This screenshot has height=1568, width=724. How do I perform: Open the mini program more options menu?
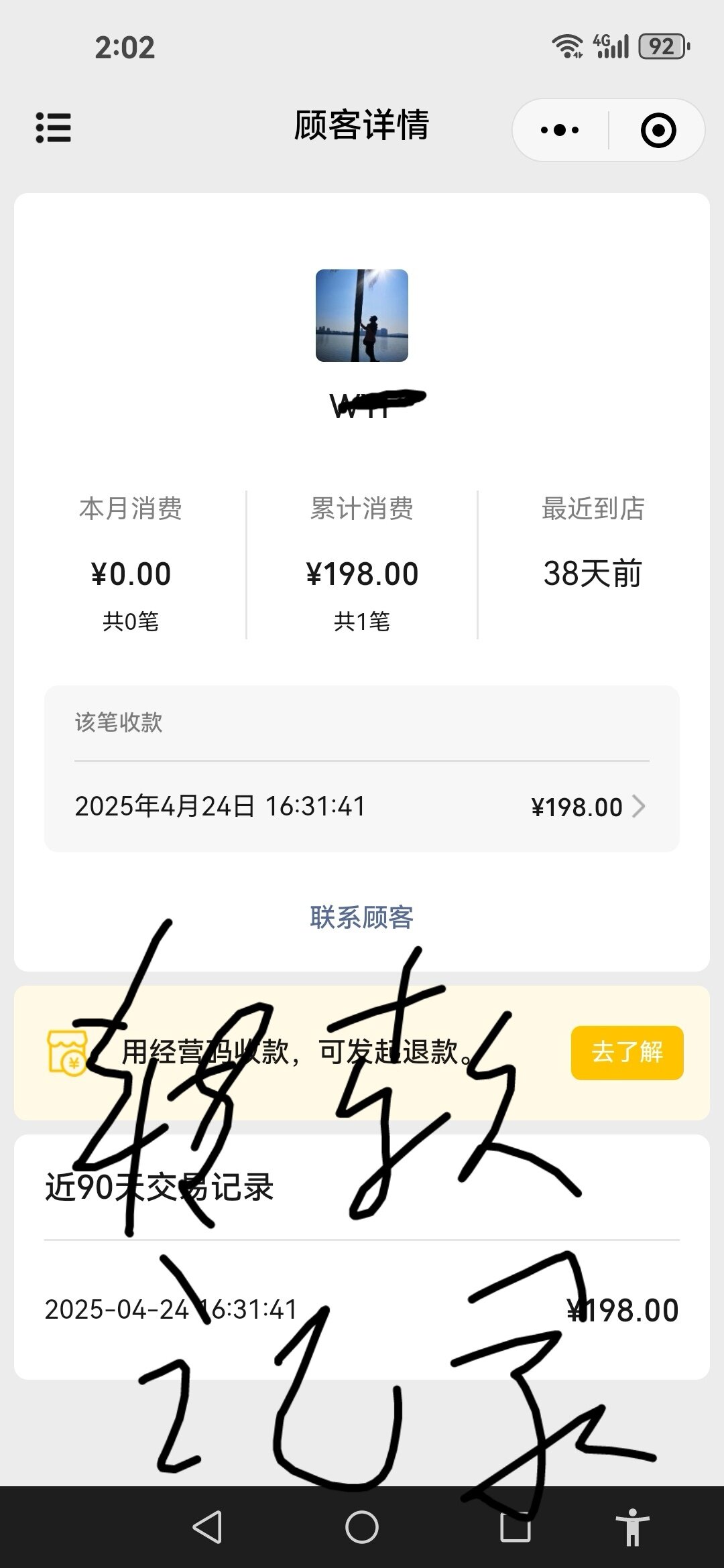click(560, 130)
